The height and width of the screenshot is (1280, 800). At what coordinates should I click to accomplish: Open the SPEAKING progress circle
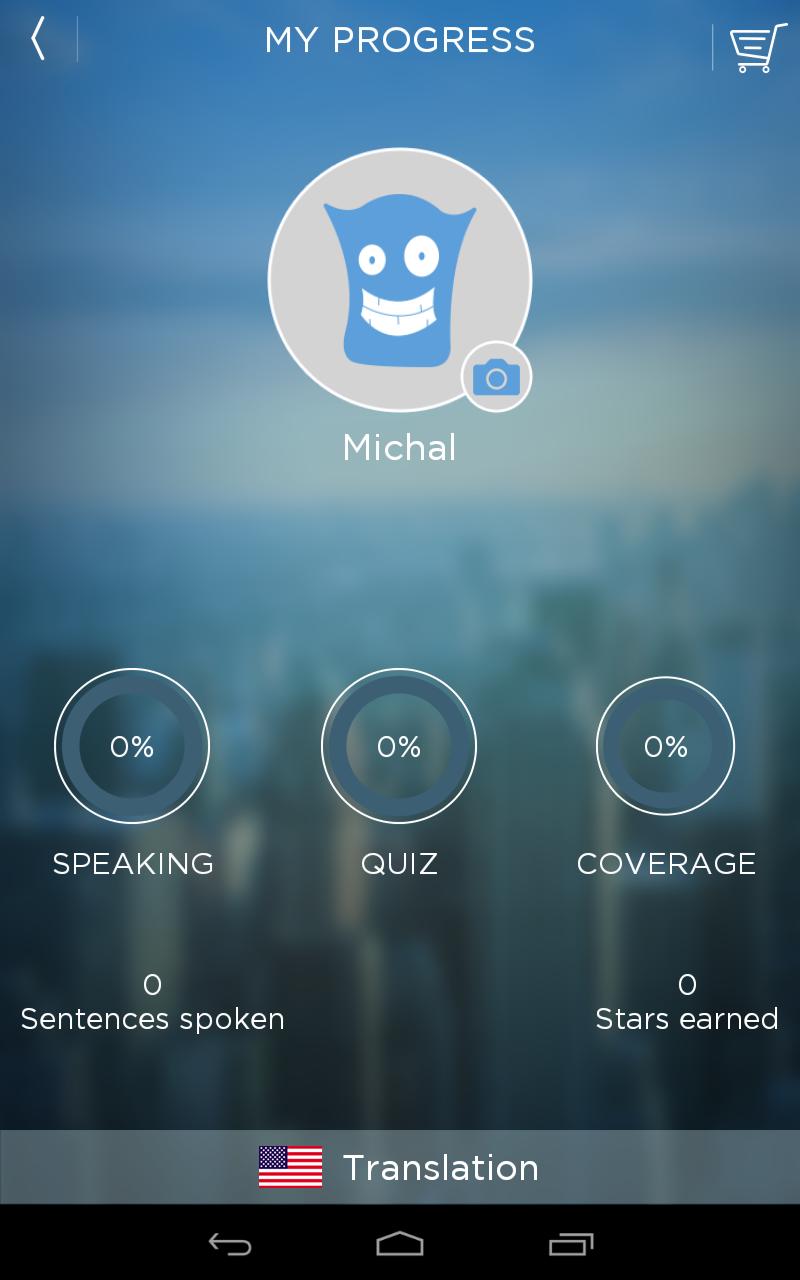coord(132,746)
